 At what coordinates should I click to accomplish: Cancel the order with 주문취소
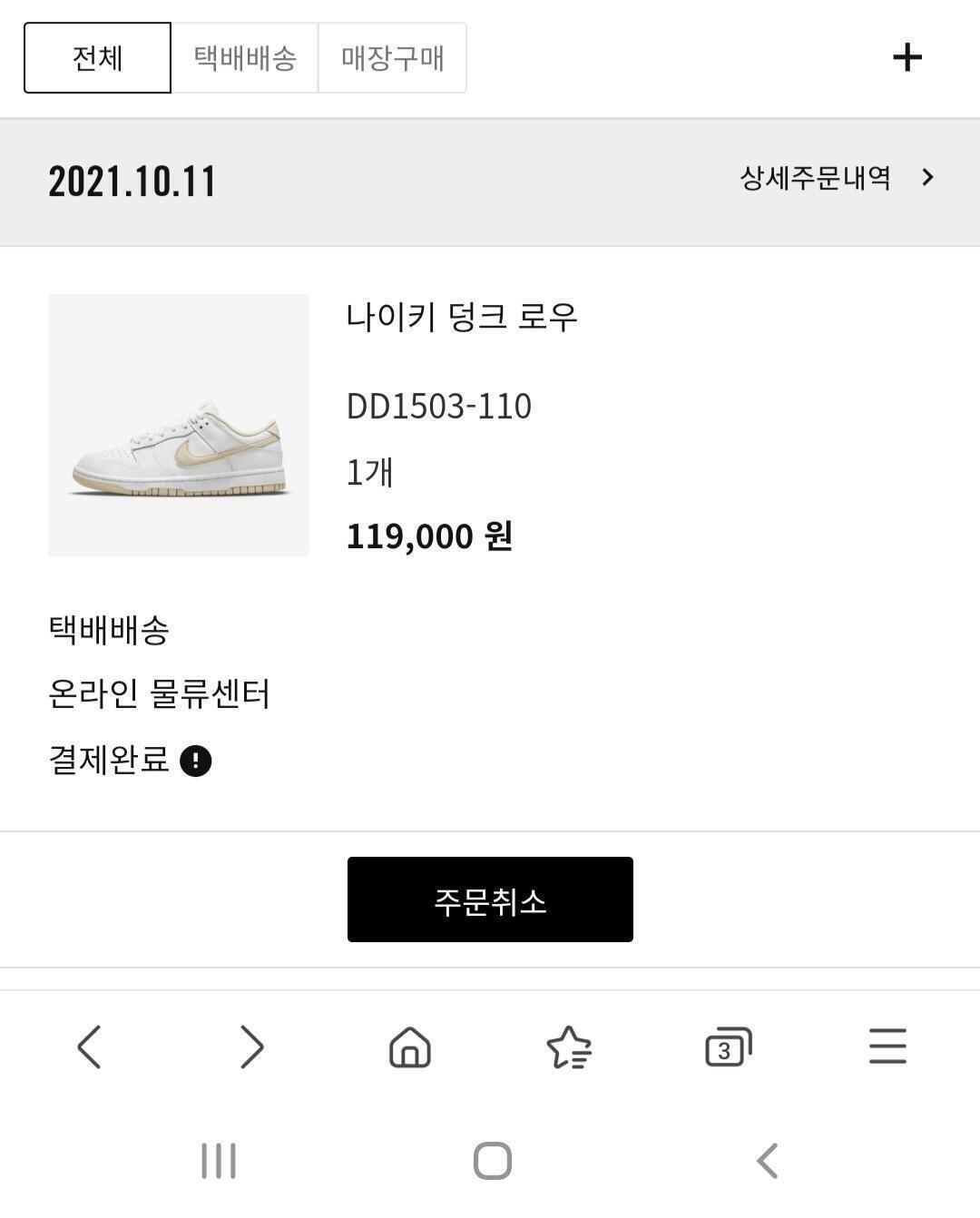[x=490, y=899]
